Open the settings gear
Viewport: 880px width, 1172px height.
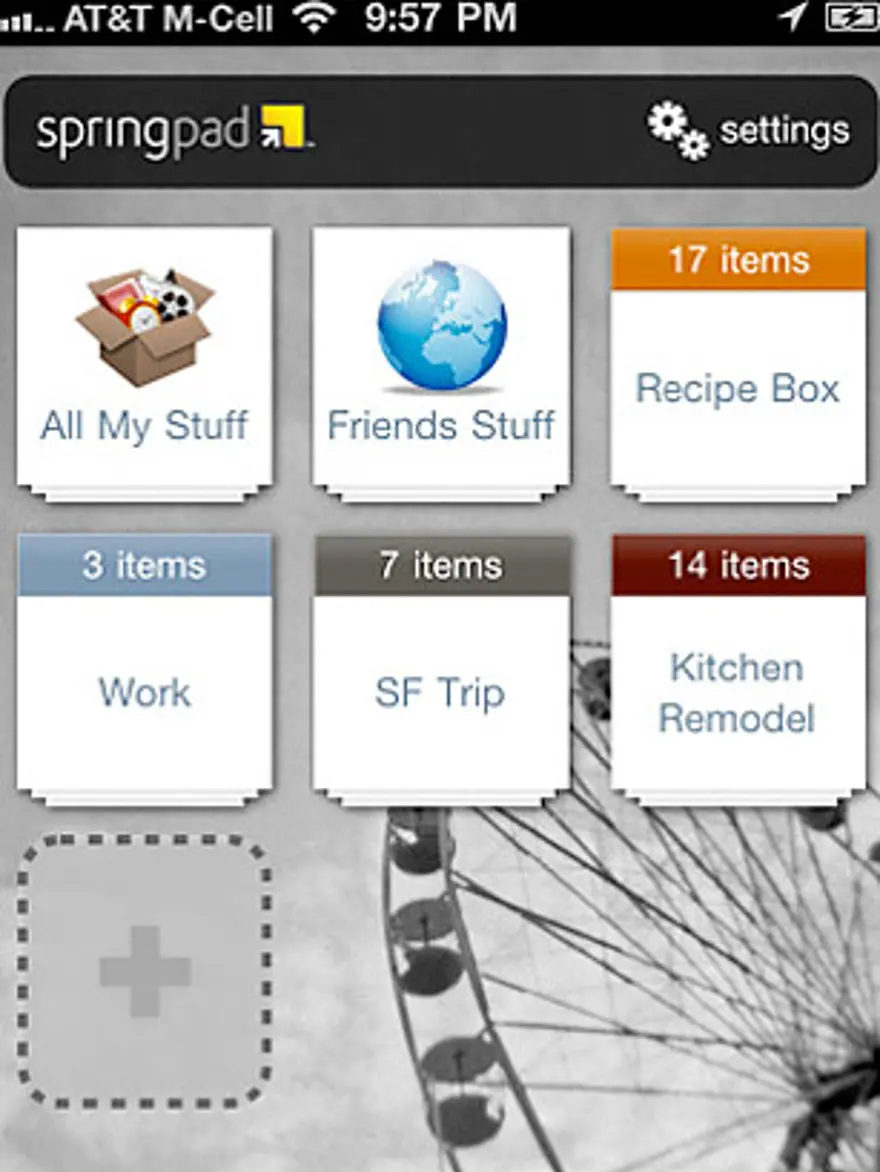click(679, 130)
